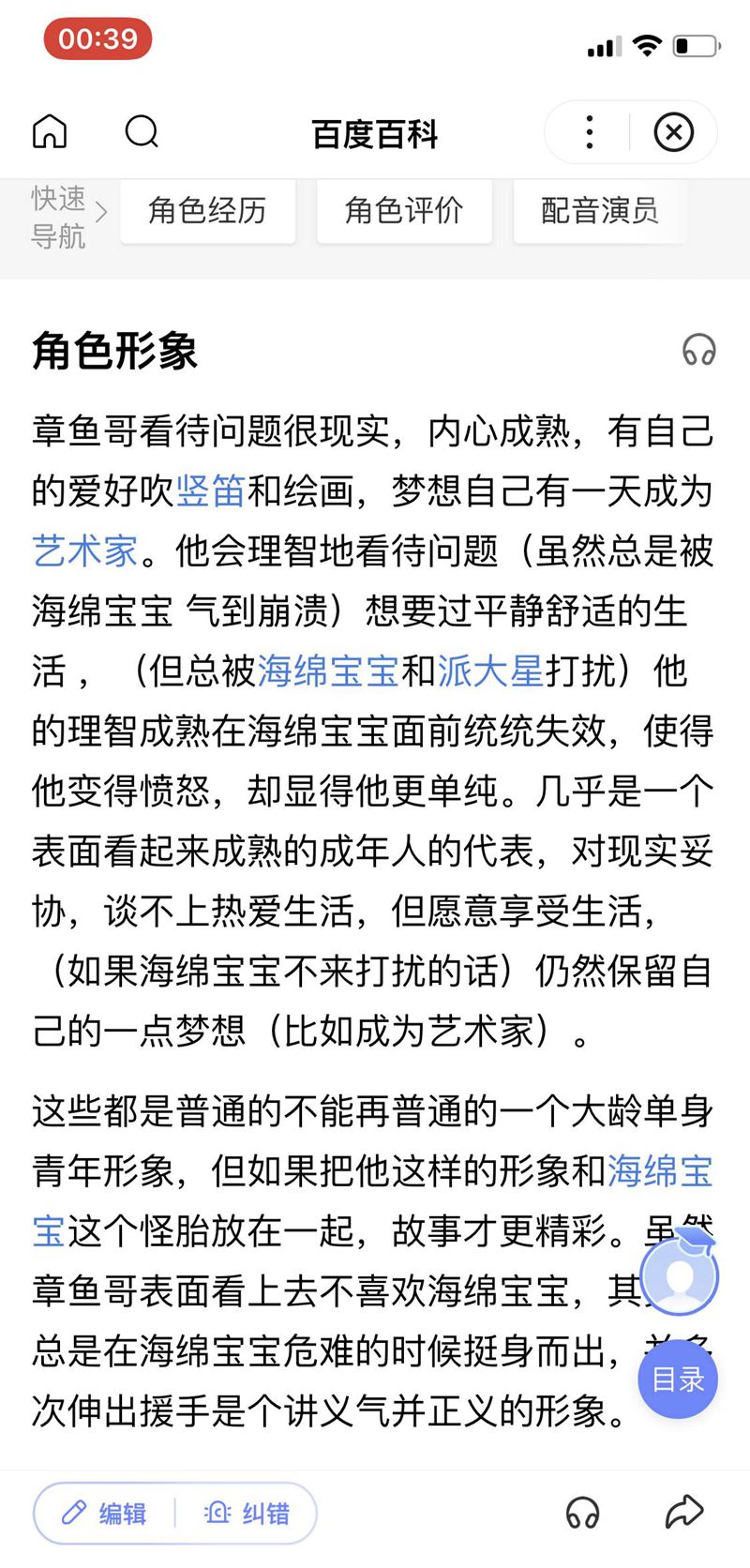Screen dimensions: 750x1568
Task: Open the 竖笛 link
Action: tap(211, 490)
